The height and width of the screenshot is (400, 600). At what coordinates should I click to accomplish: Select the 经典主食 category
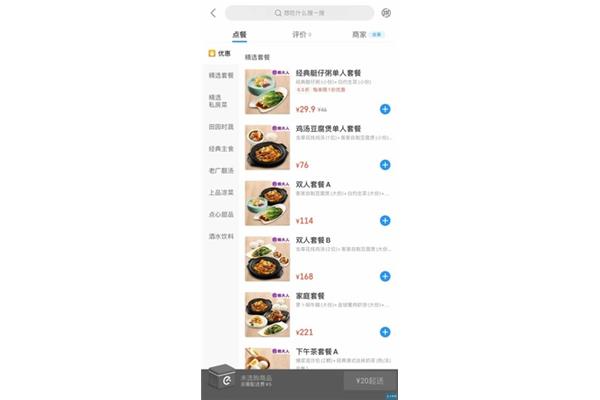221,148
